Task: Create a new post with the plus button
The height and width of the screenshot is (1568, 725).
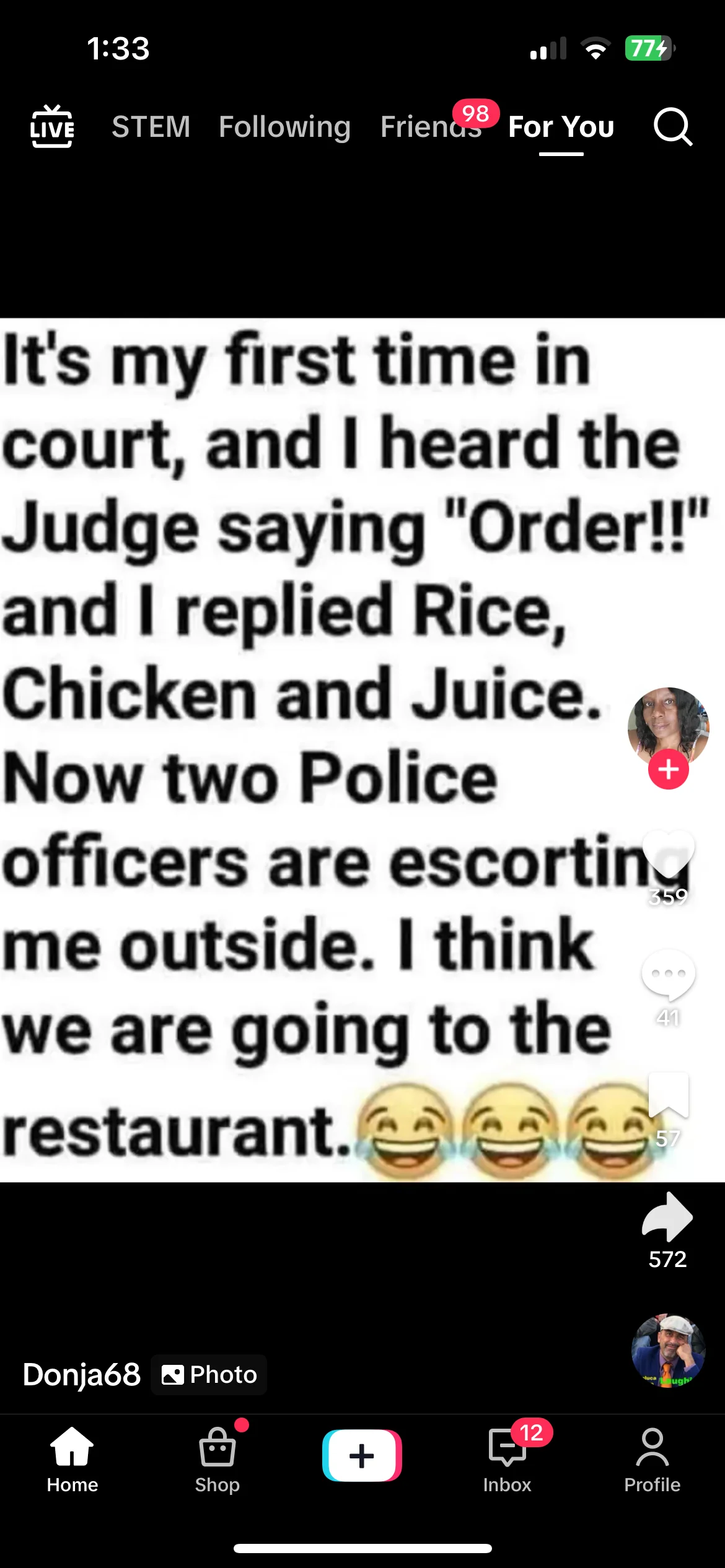Action: pos(362,1455)
